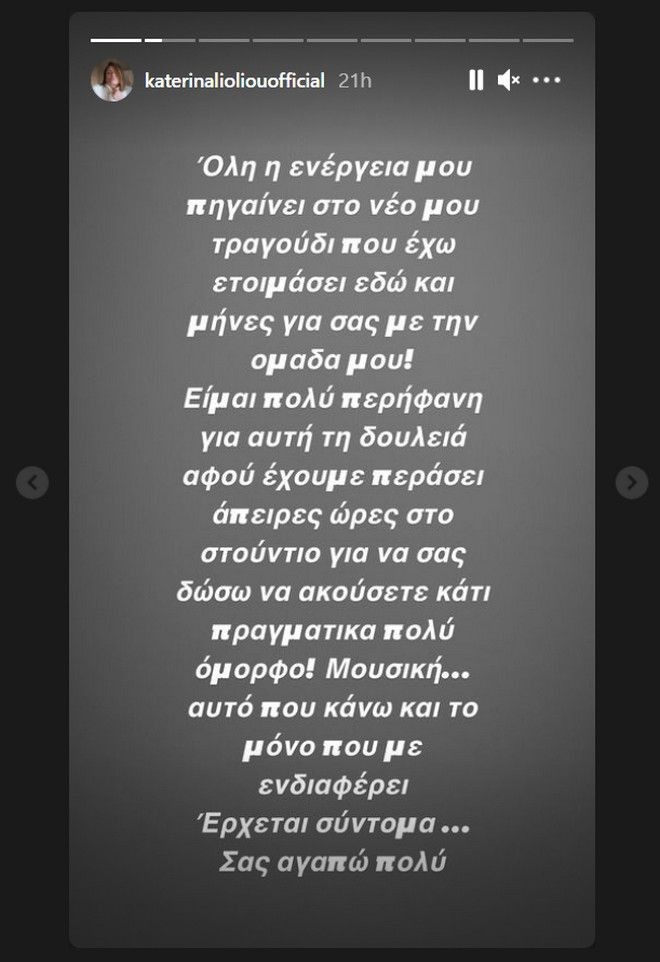Open katerinaliouofficial profile
660x962 pixels.
234,81
